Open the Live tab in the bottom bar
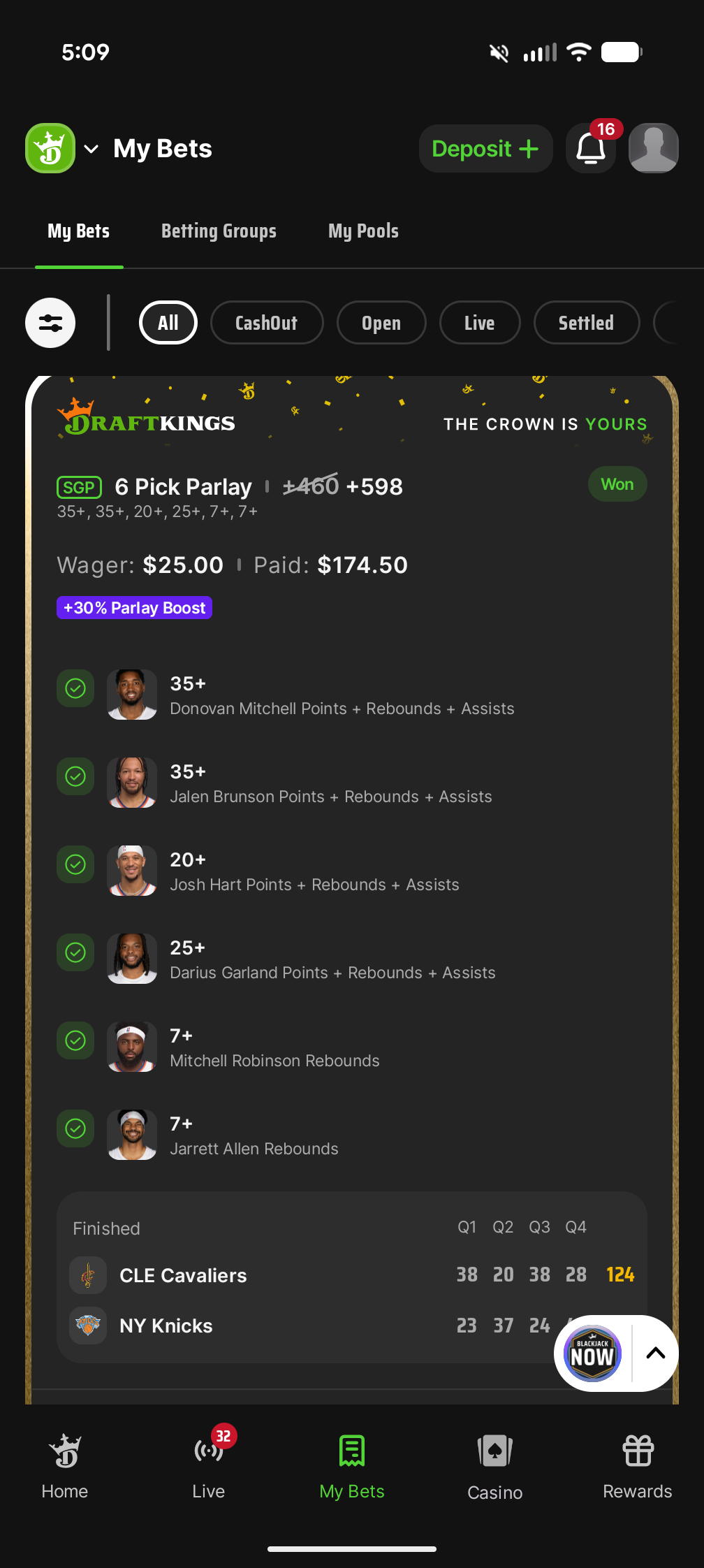 tap(209, 1465)
